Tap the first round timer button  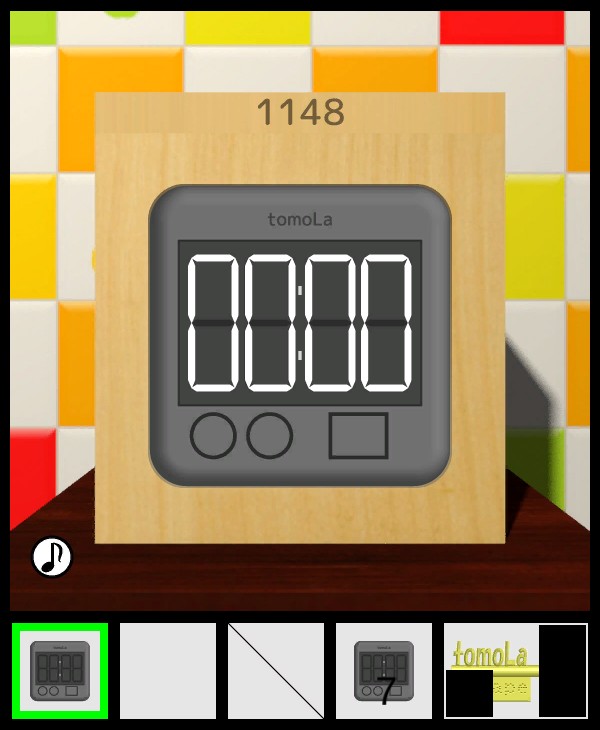(213, 437)
